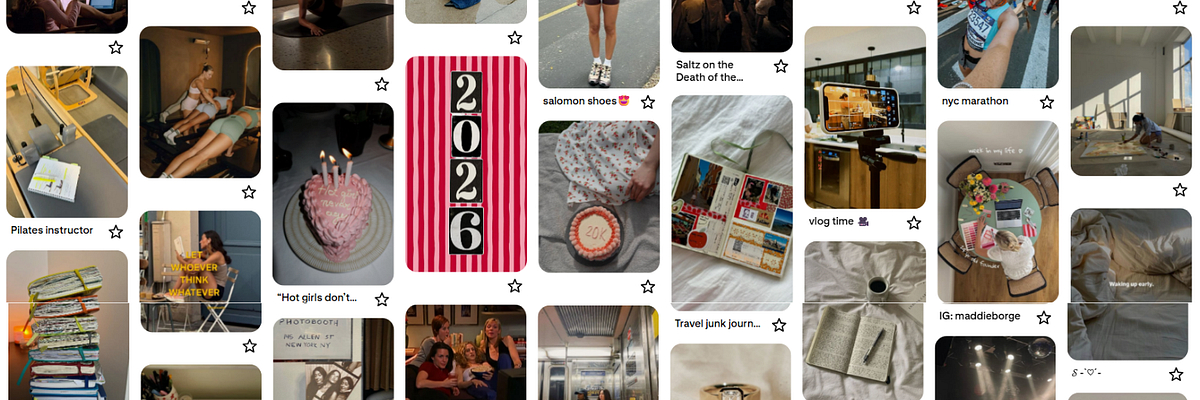Open the stacked journals pin

click(x=67, y=325)
